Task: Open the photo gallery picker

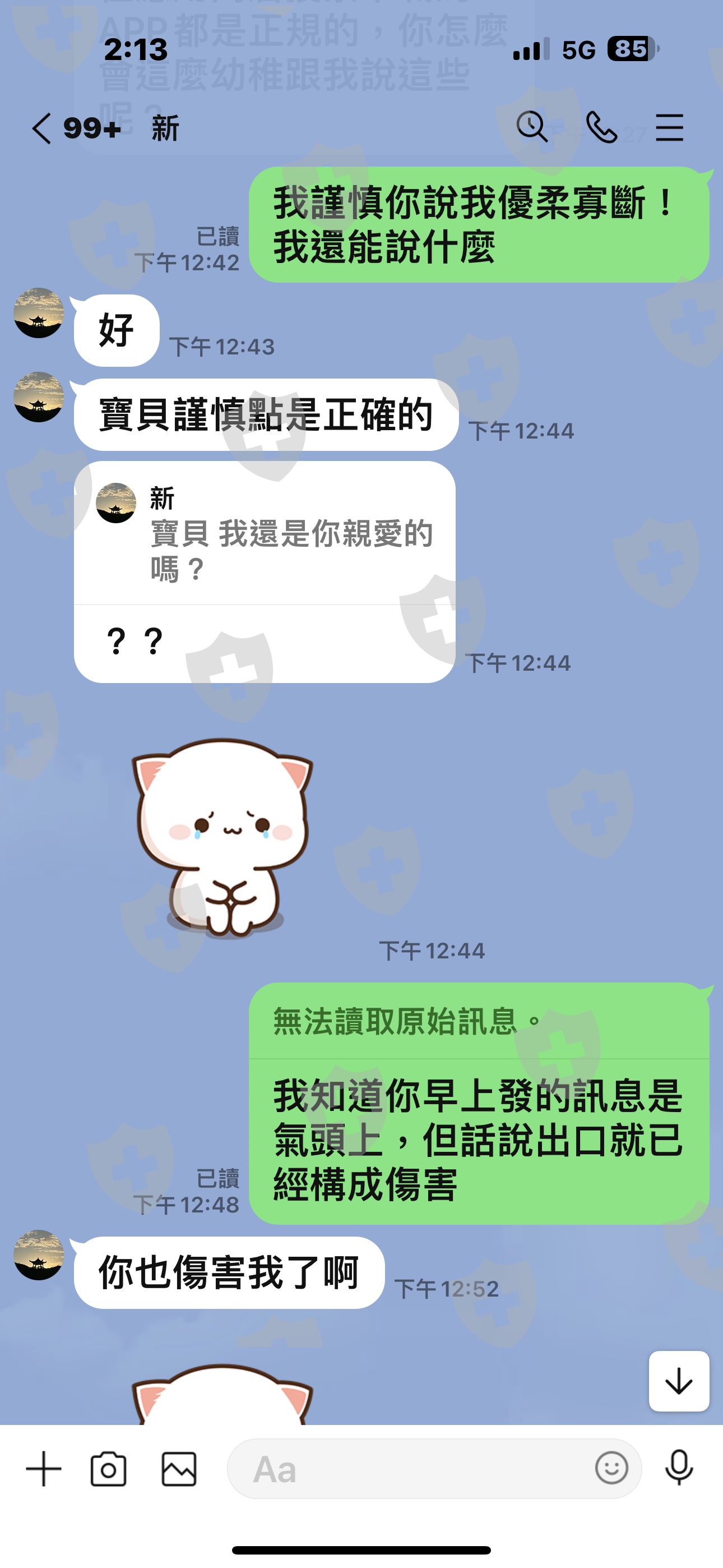Action: (x=179, y=1469)
